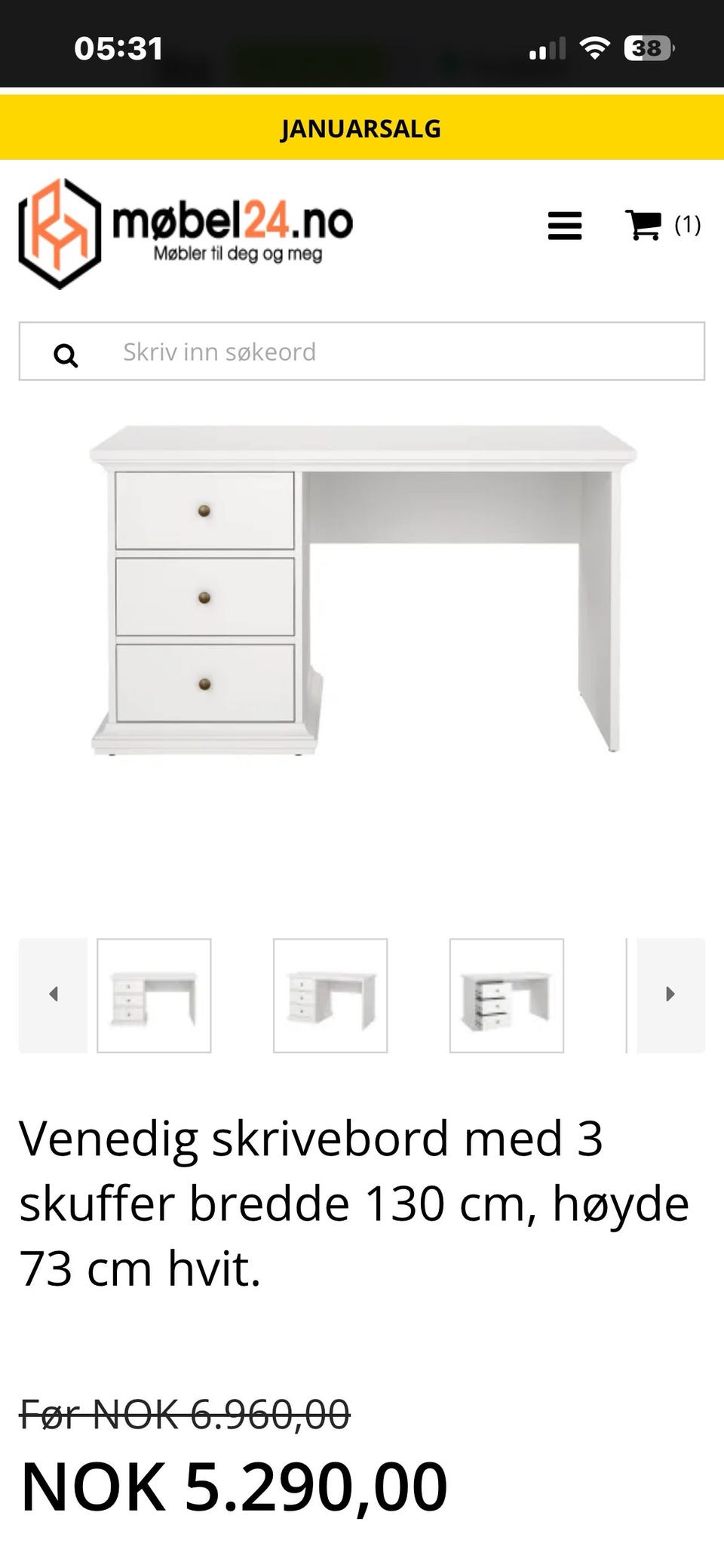Tap the cellular signal bars indicator
The height and width of the screenshot is (1568, 724).
point(547,48)
